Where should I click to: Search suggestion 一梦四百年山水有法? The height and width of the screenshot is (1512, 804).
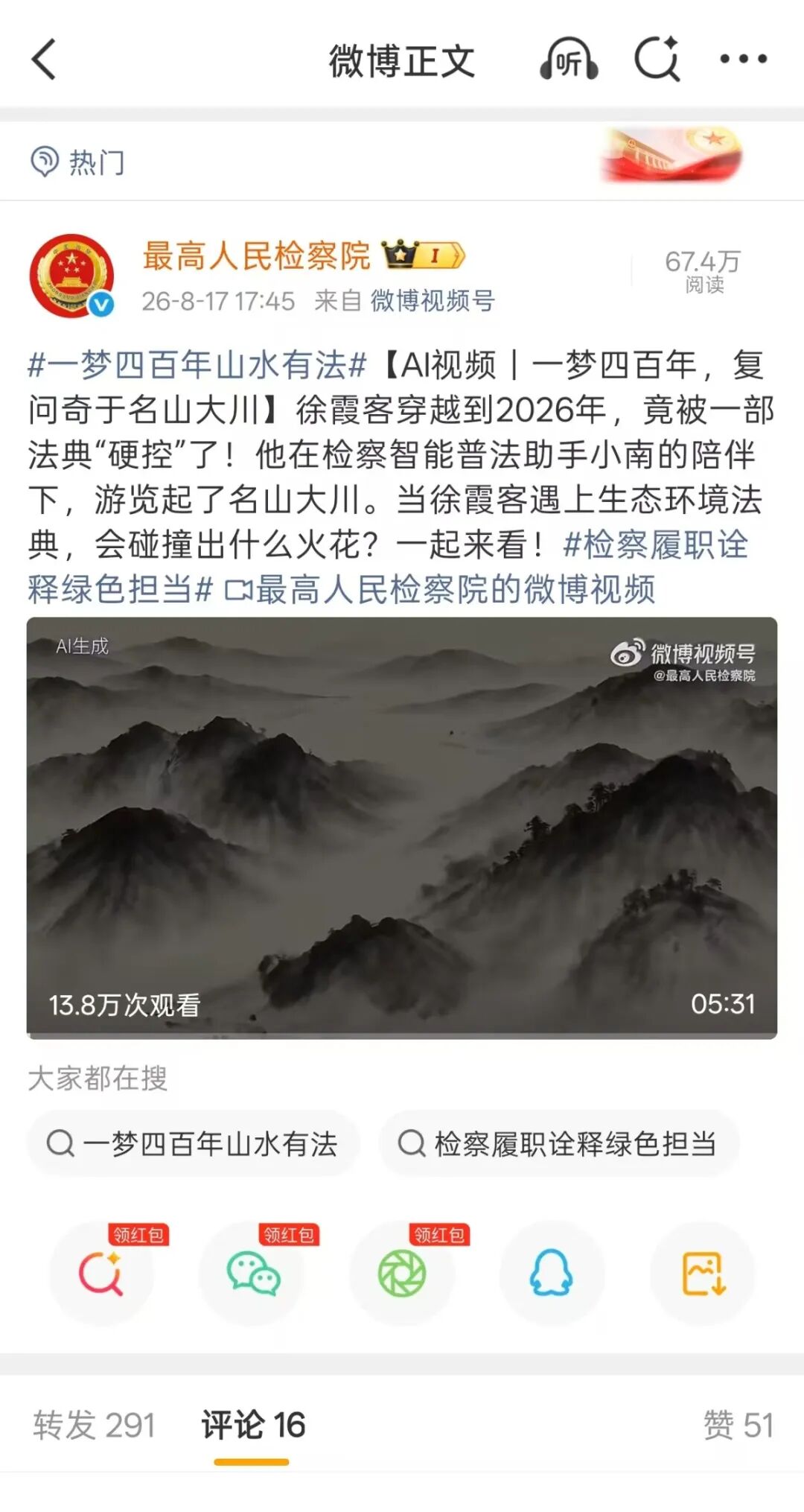click(193, 1143)
